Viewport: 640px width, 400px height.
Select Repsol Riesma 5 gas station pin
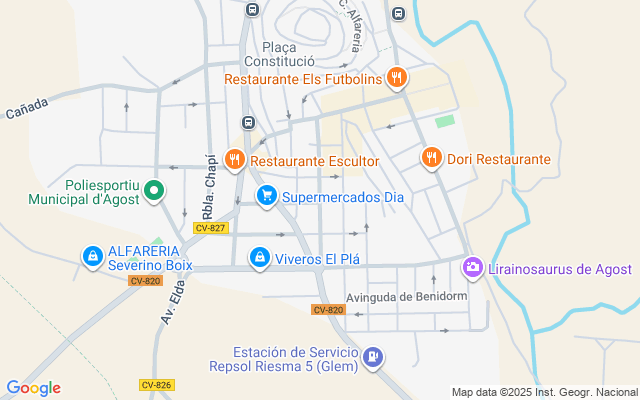point(372,357)
